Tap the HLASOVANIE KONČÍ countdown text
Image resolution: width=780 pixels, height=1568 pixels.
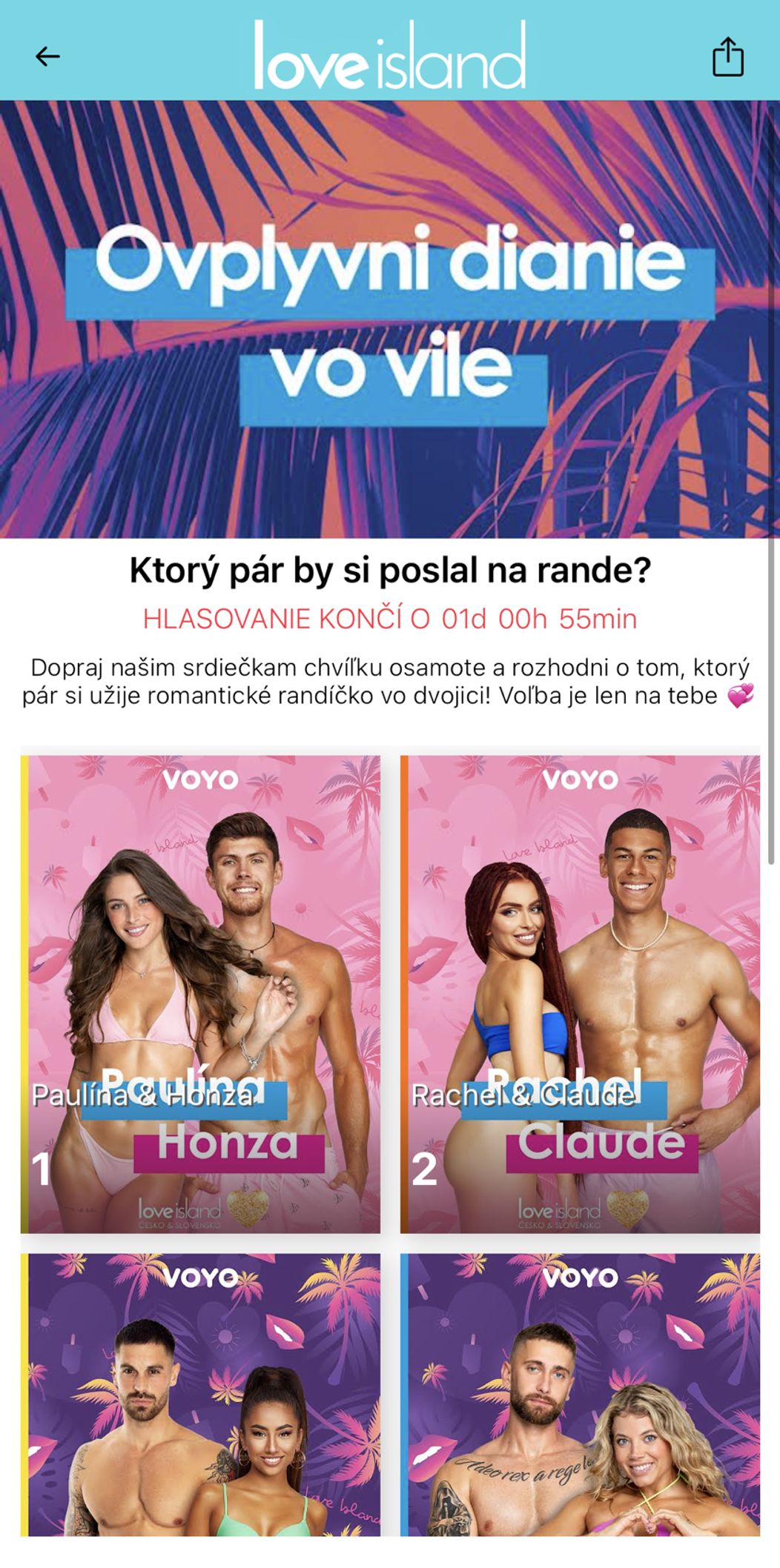[390, 617]
